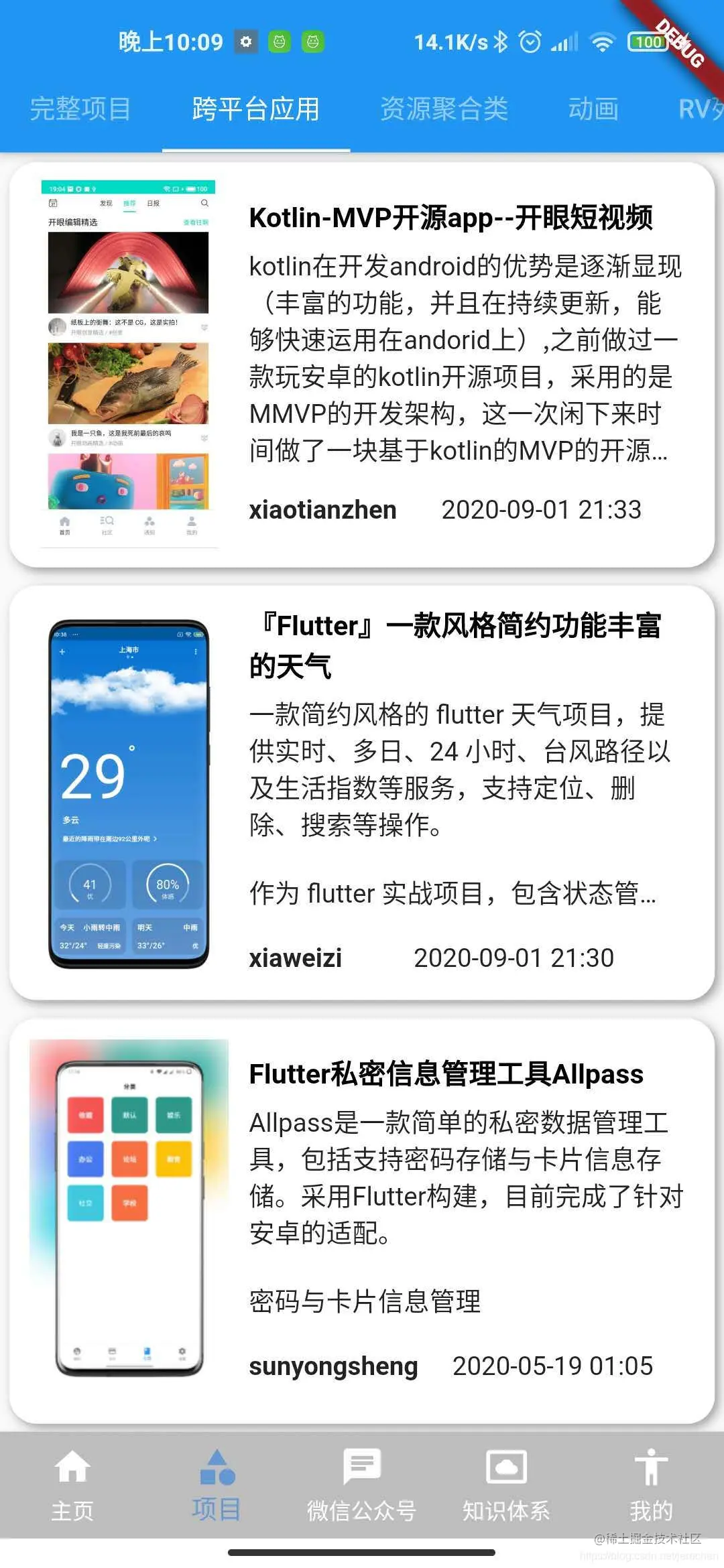Open the 我的 profile tab
The height and width of the screenshot is (1568, 724).
click(x=651, y=1484)
